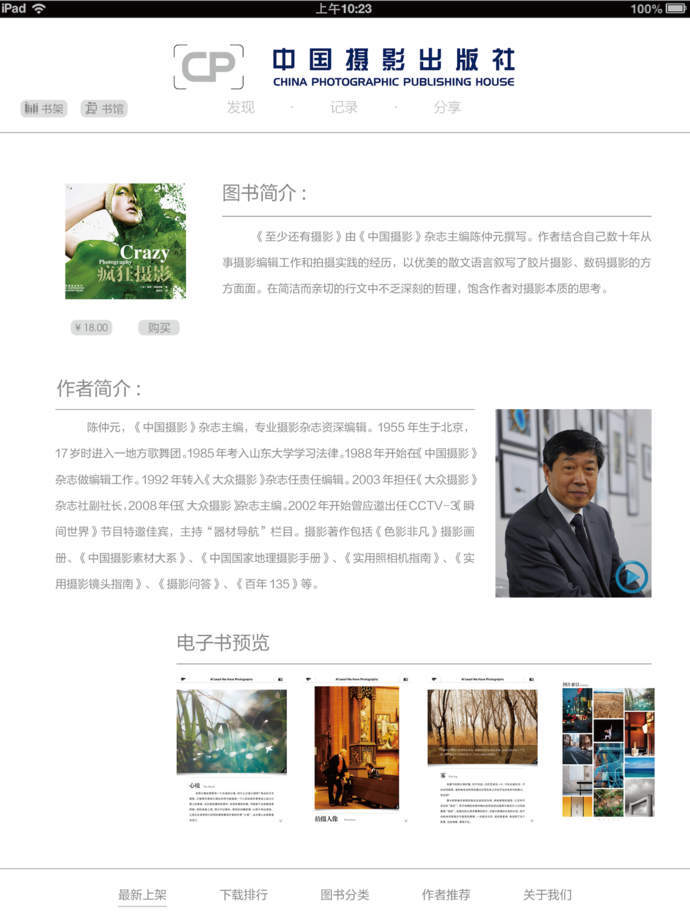View the 关于我们 tab
This screenshot has width=690, height=920.
[x=547, y=895]
